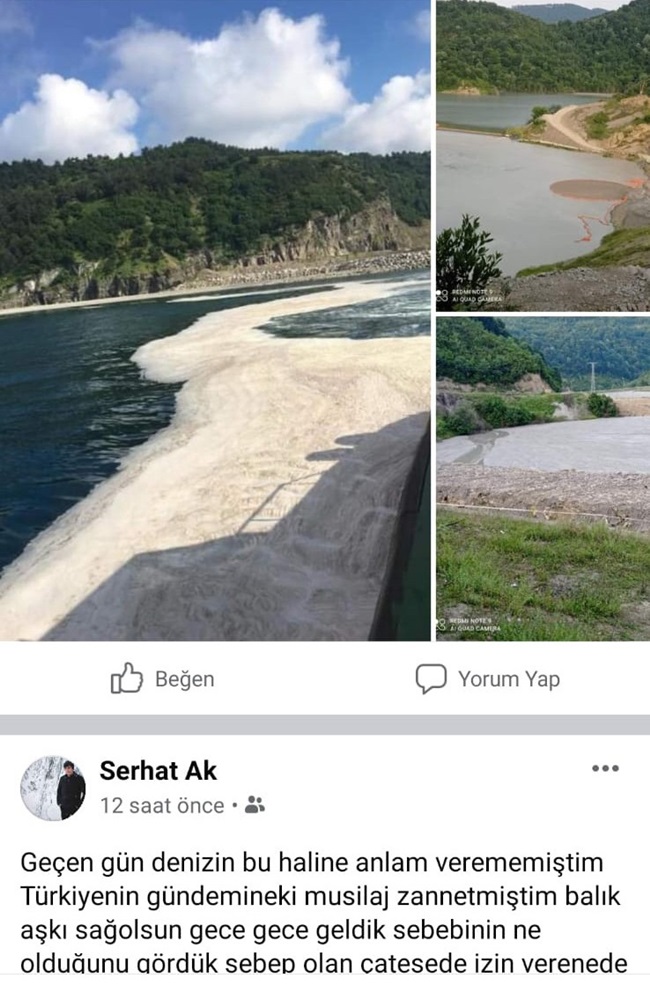Viewport: 650px width, 985px height.
Task: Open the large sea foam photo
Action: [215, 320]
